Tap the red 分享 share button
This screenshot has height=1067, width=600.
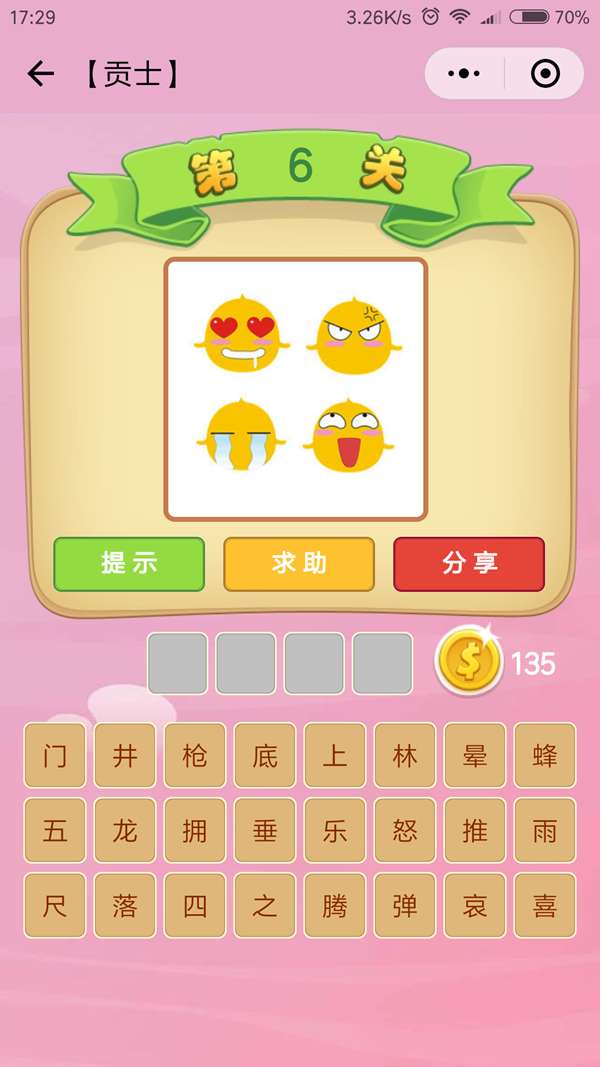coord(469,563)
